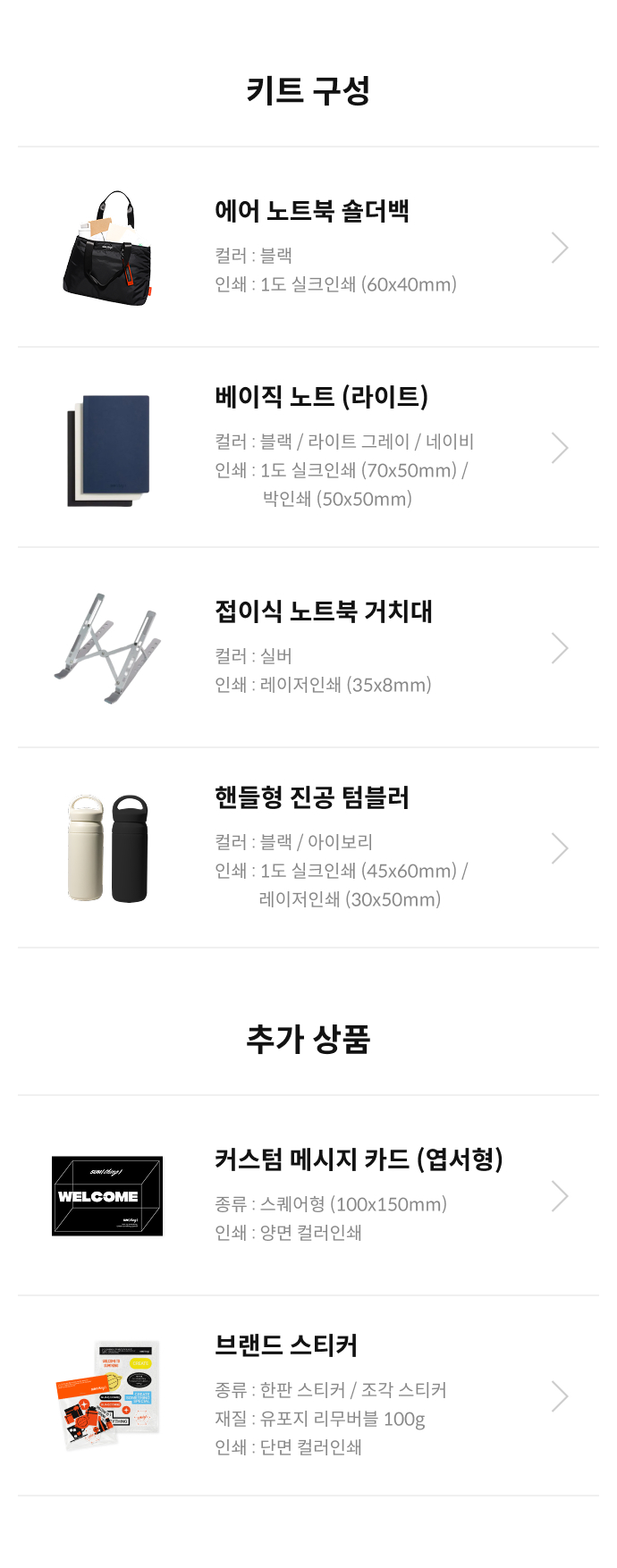617x1568 pixels.
Task: Open the 베이직 노트 (라이트) item
Action: (x=308, y=448)
